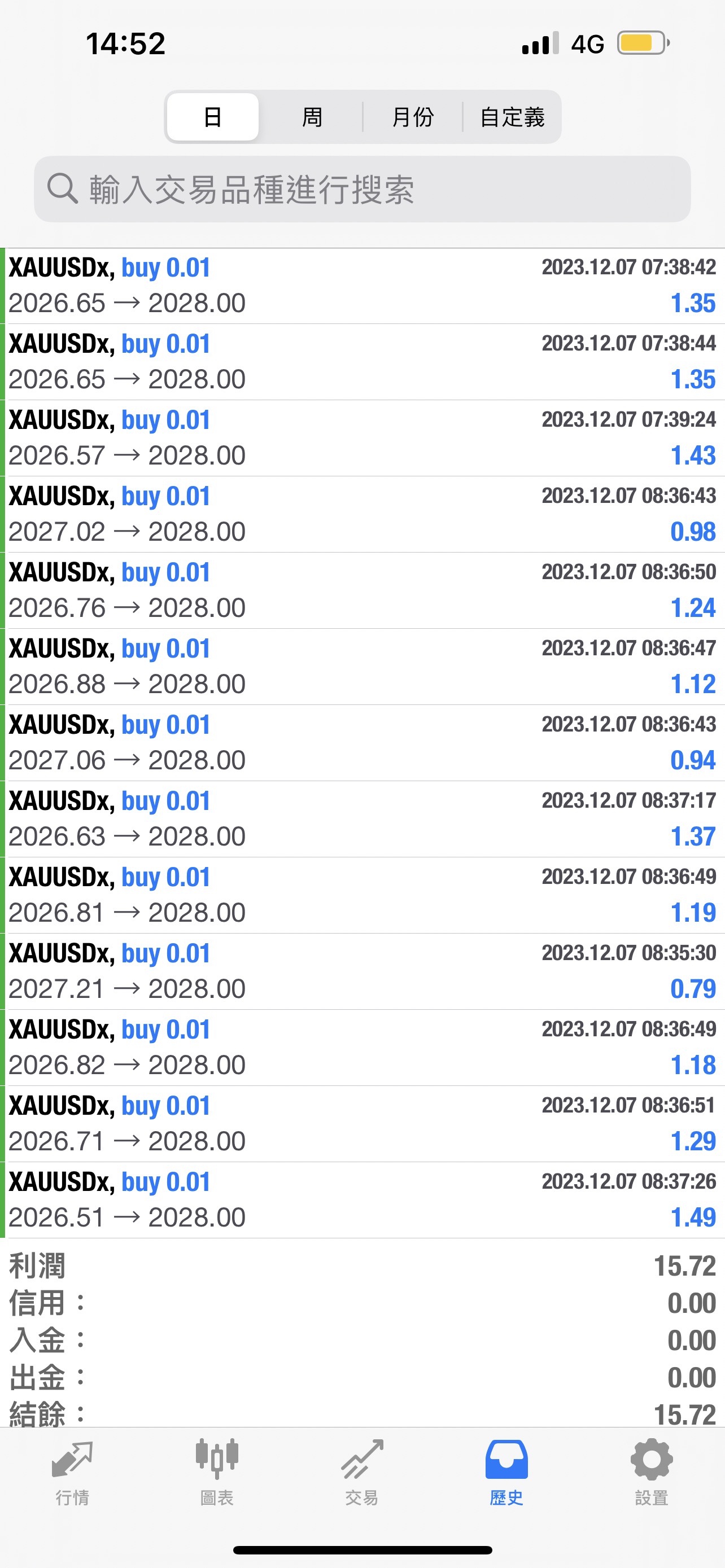Expand the trade closed at 07:39:24

click(x=362, y=438)
